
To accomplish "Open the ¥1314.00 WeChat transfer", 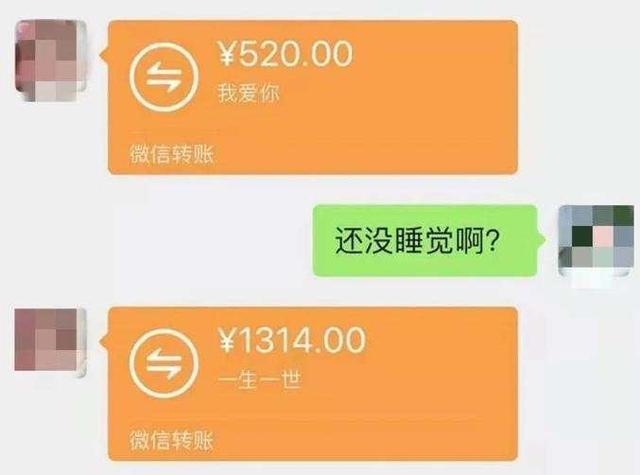I will 312,380.
